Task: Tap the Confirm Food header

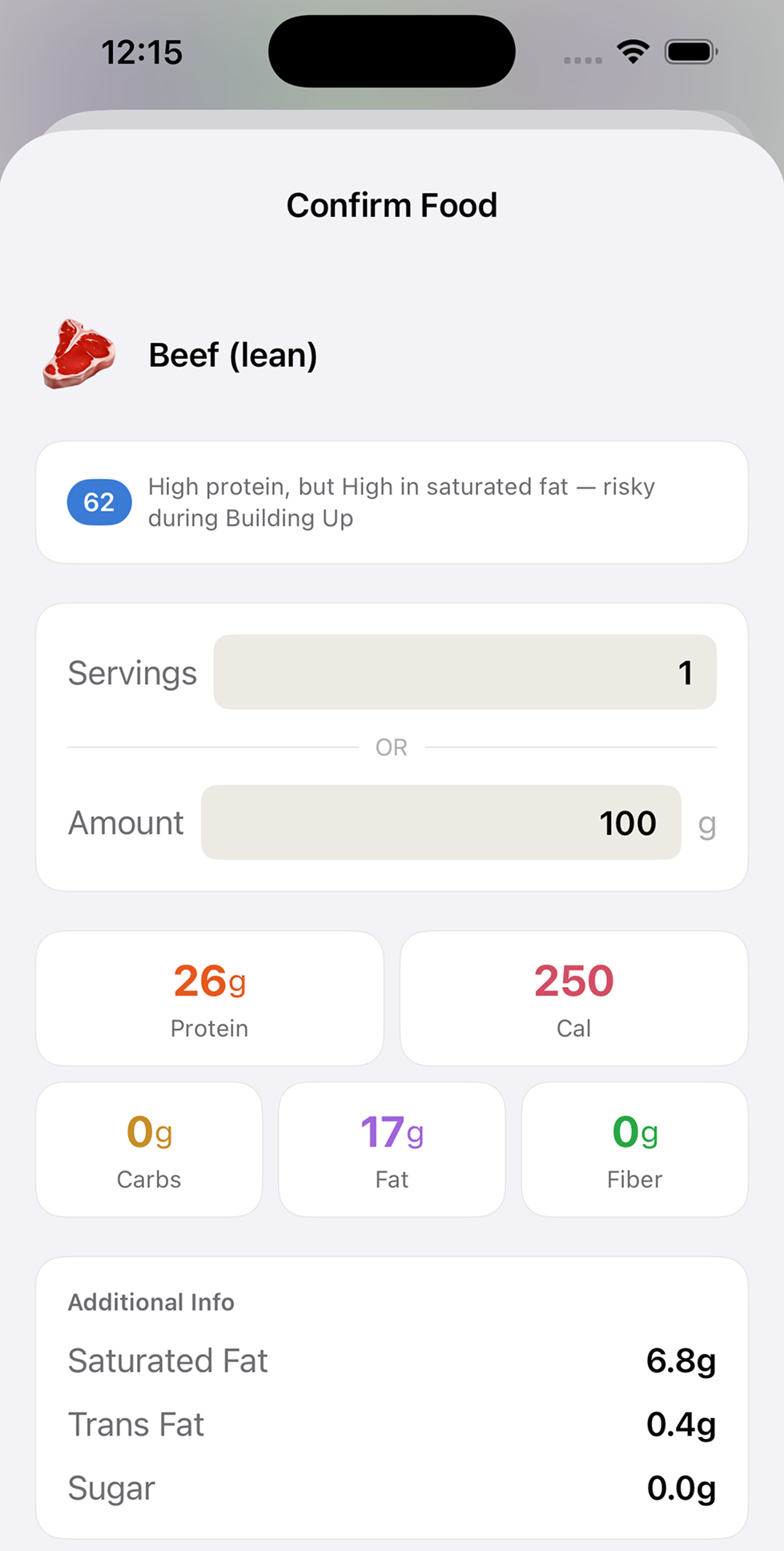Action: point(392,205)
